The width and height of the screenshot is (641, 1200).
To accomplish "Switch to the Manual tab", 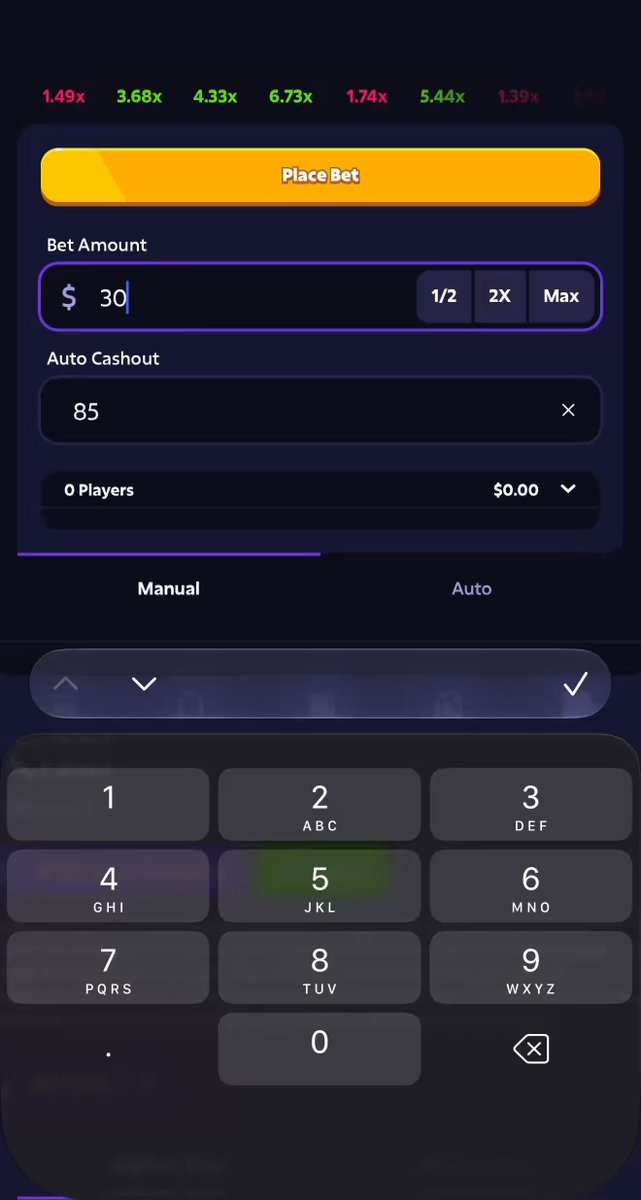I will 169,588.
